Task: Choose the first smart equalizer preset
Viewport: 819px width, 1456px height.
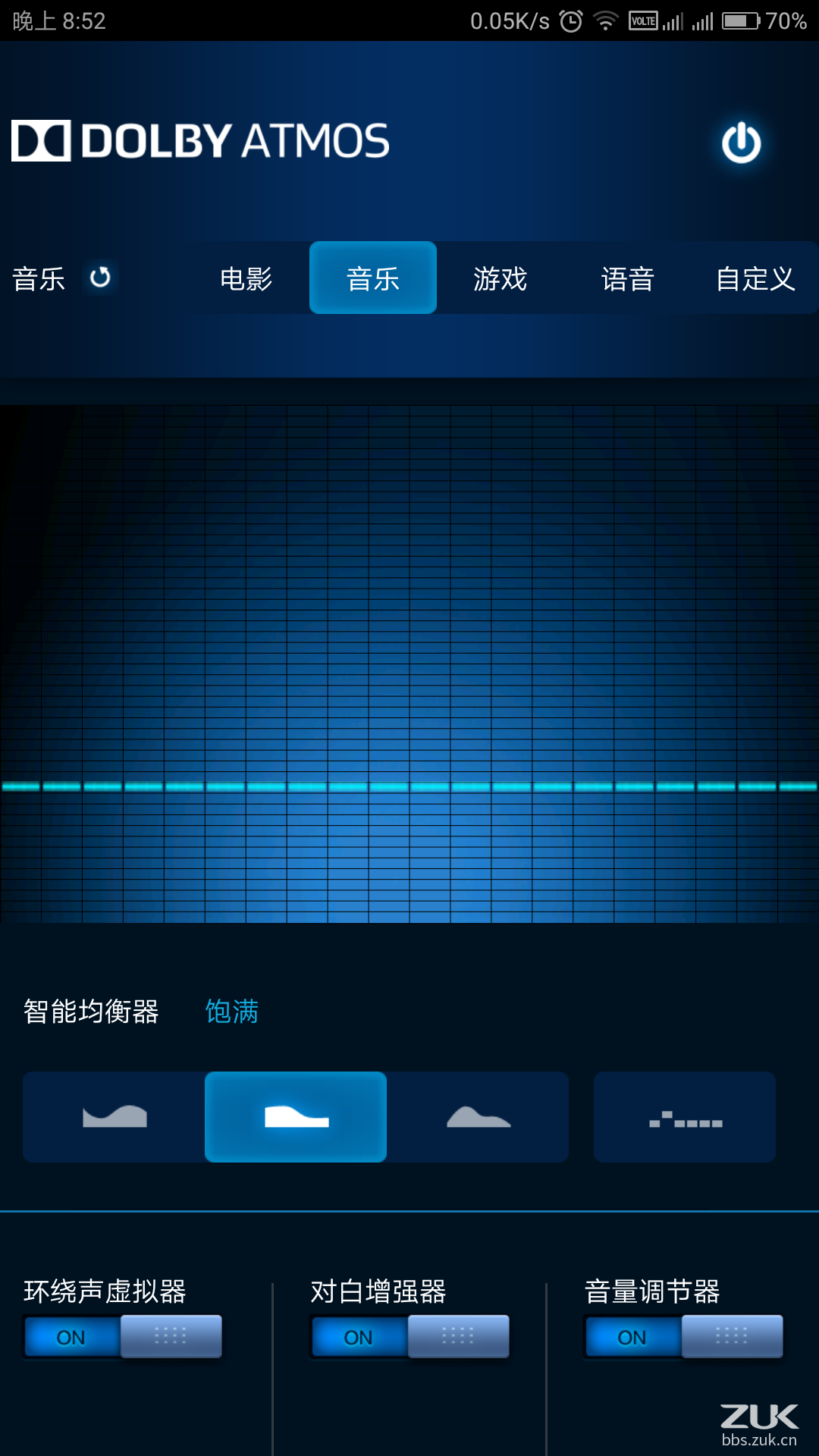Action: 115,1117
